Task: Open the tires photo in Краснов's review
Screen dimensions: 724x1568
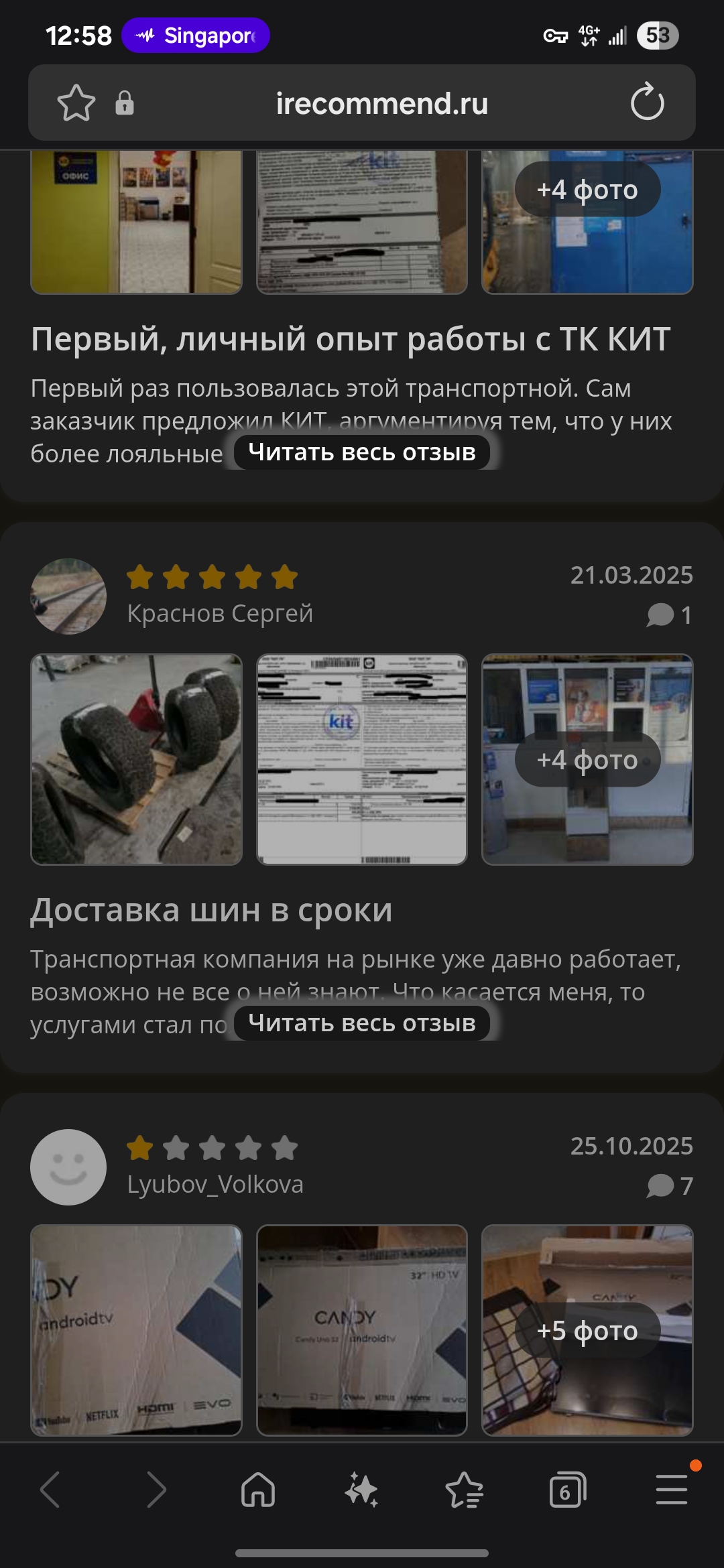Action: tap(137, 759)
